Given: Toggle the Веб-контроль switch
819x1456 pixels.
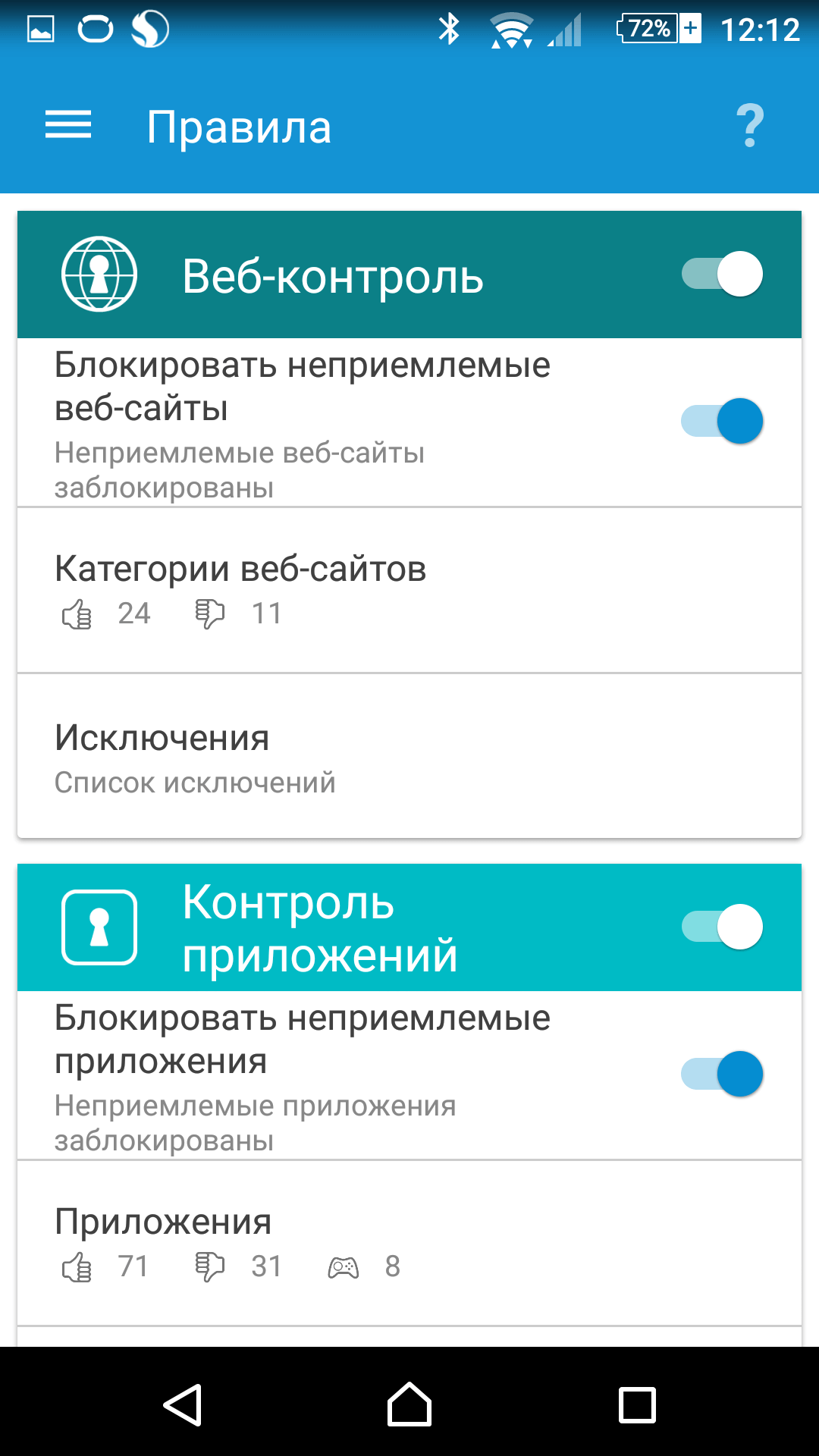Looking at the screenshot, I should coord(723,274).
